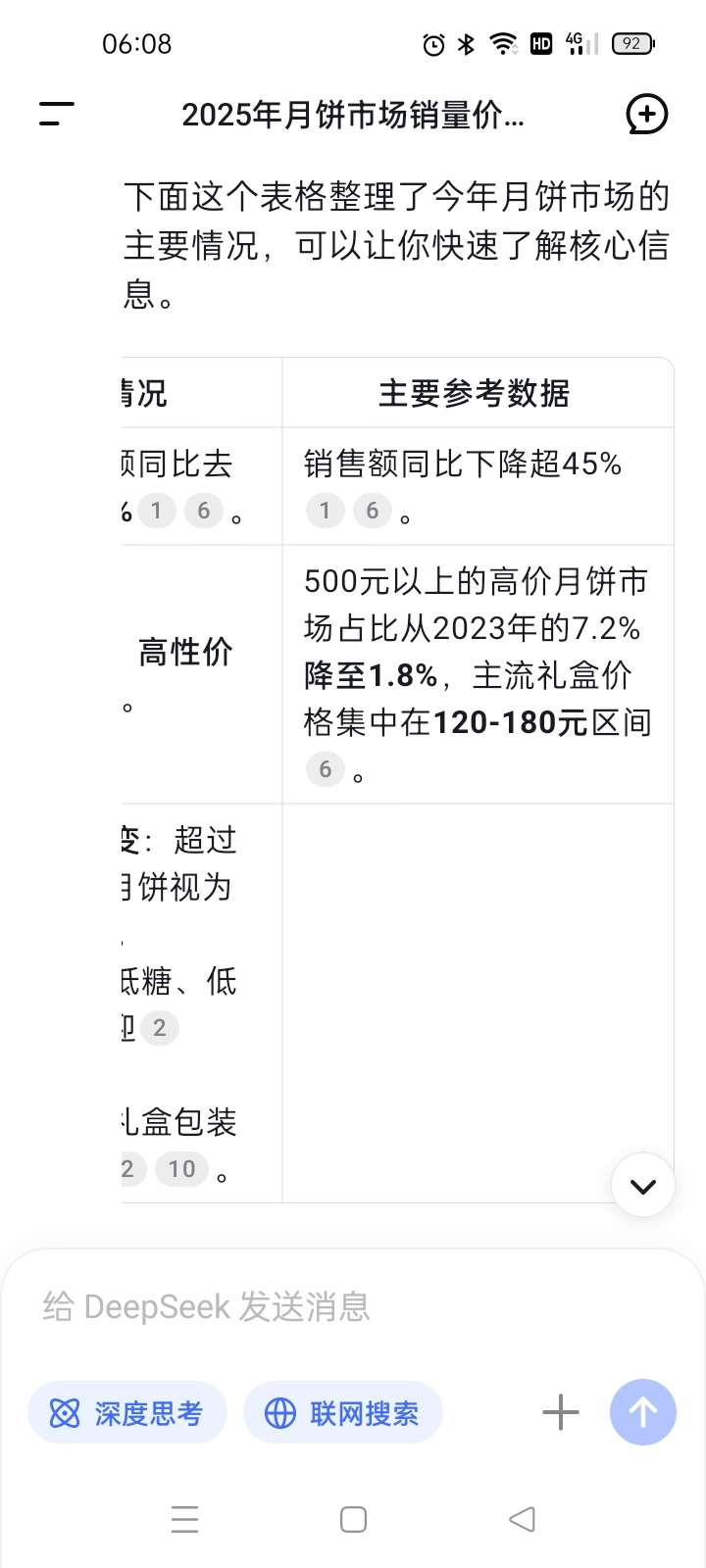This screenshot has height=1568, width=706.
Task: Go back using system navigation
Action: (522, 1519)
